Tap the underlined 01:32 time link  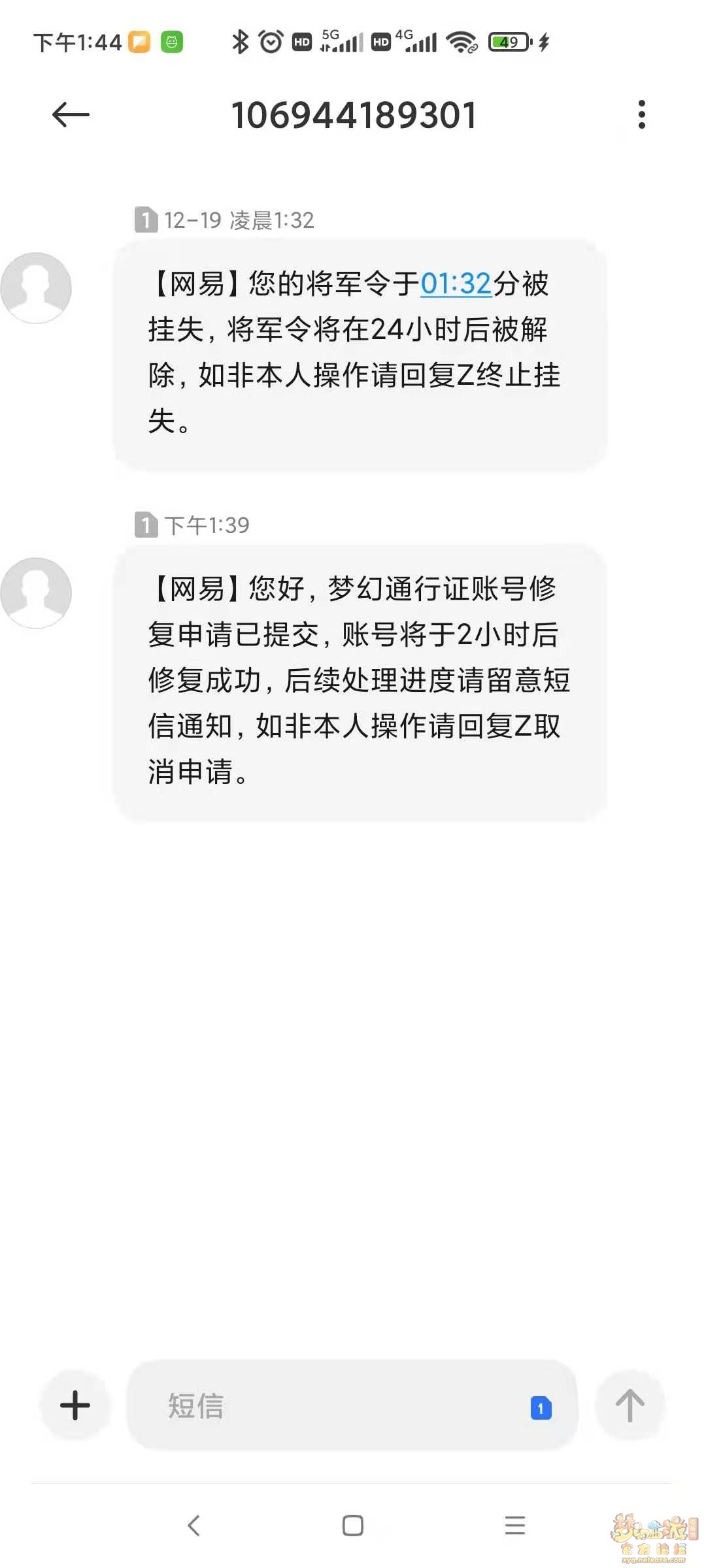tap(456, 284)
